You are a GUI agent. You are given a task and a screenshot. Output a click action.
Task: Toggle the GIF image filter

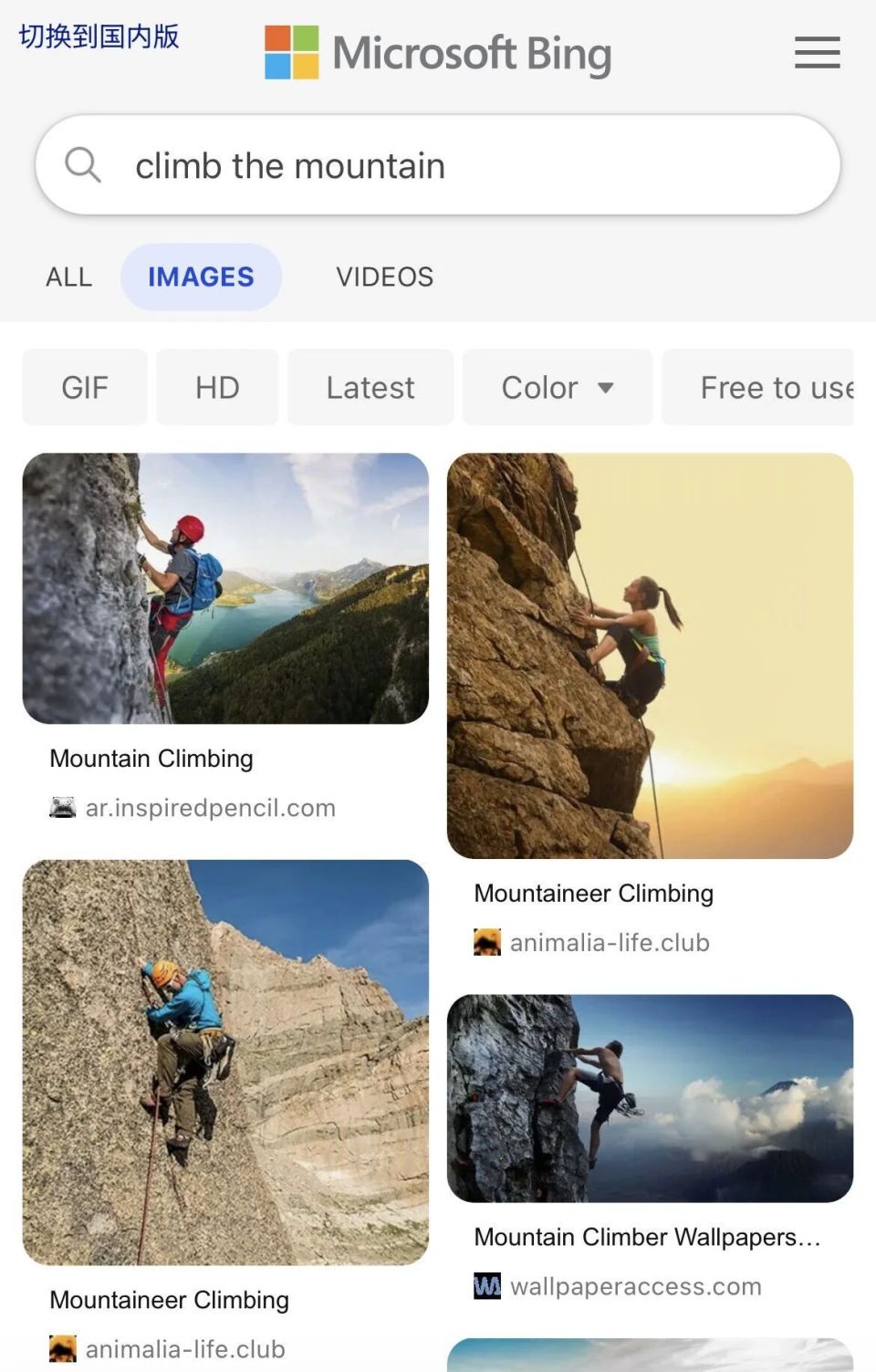pos(84,387)
